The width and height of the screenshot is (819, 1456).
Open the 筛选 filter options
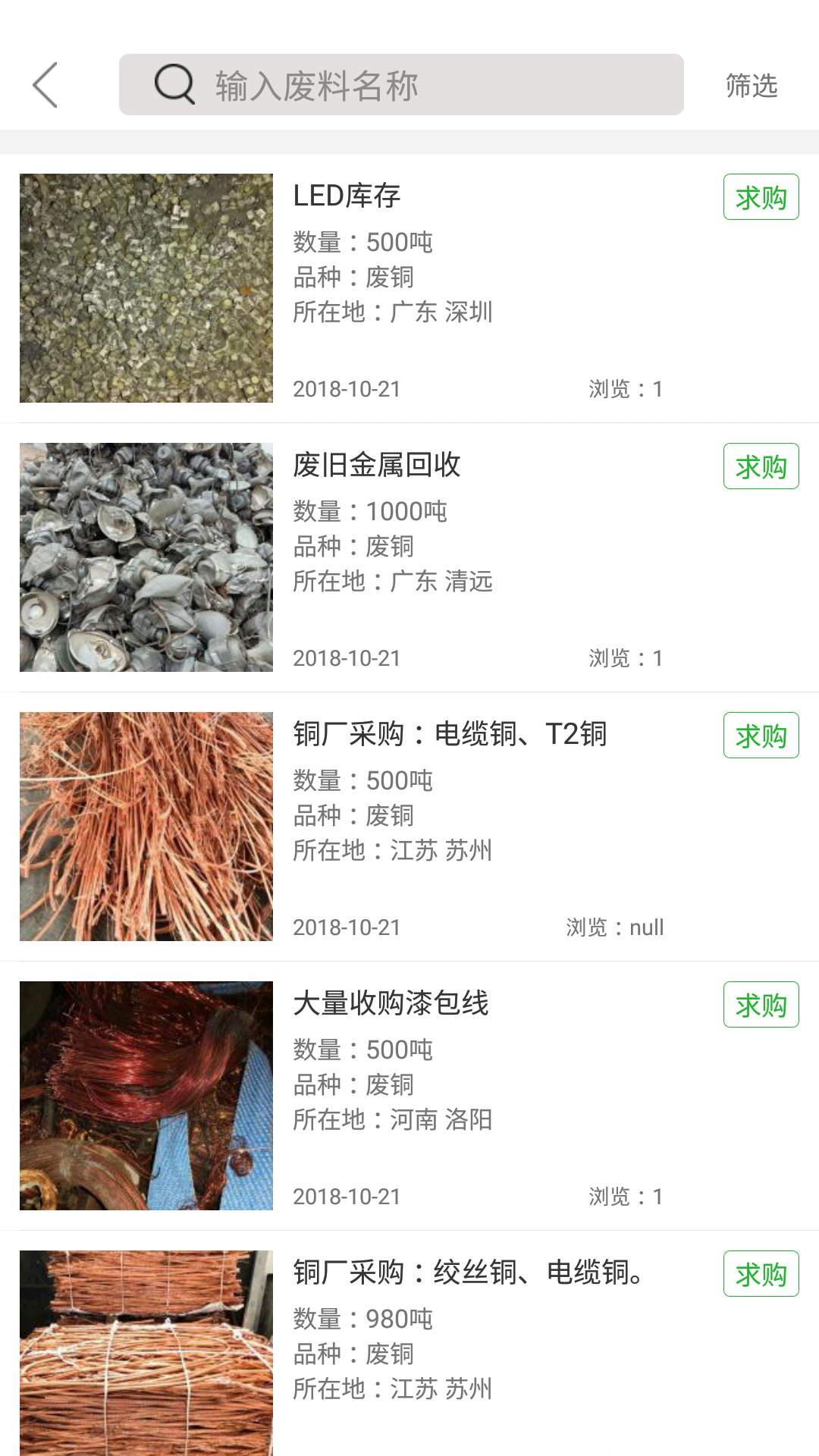[x=751, y=86]
